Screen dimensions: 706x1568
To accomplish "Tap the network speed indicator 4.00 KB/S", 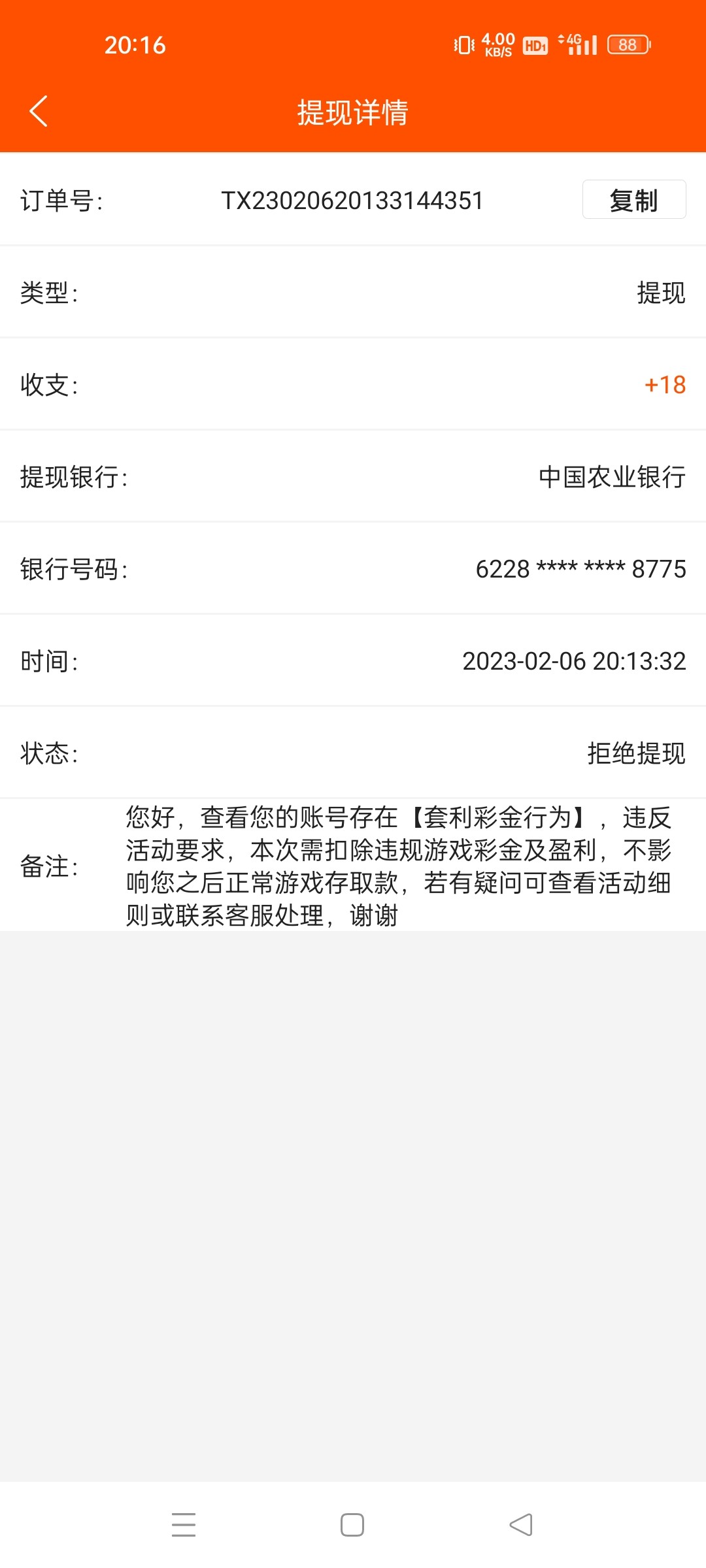I will pyautogui.click(x=497, y=44).
